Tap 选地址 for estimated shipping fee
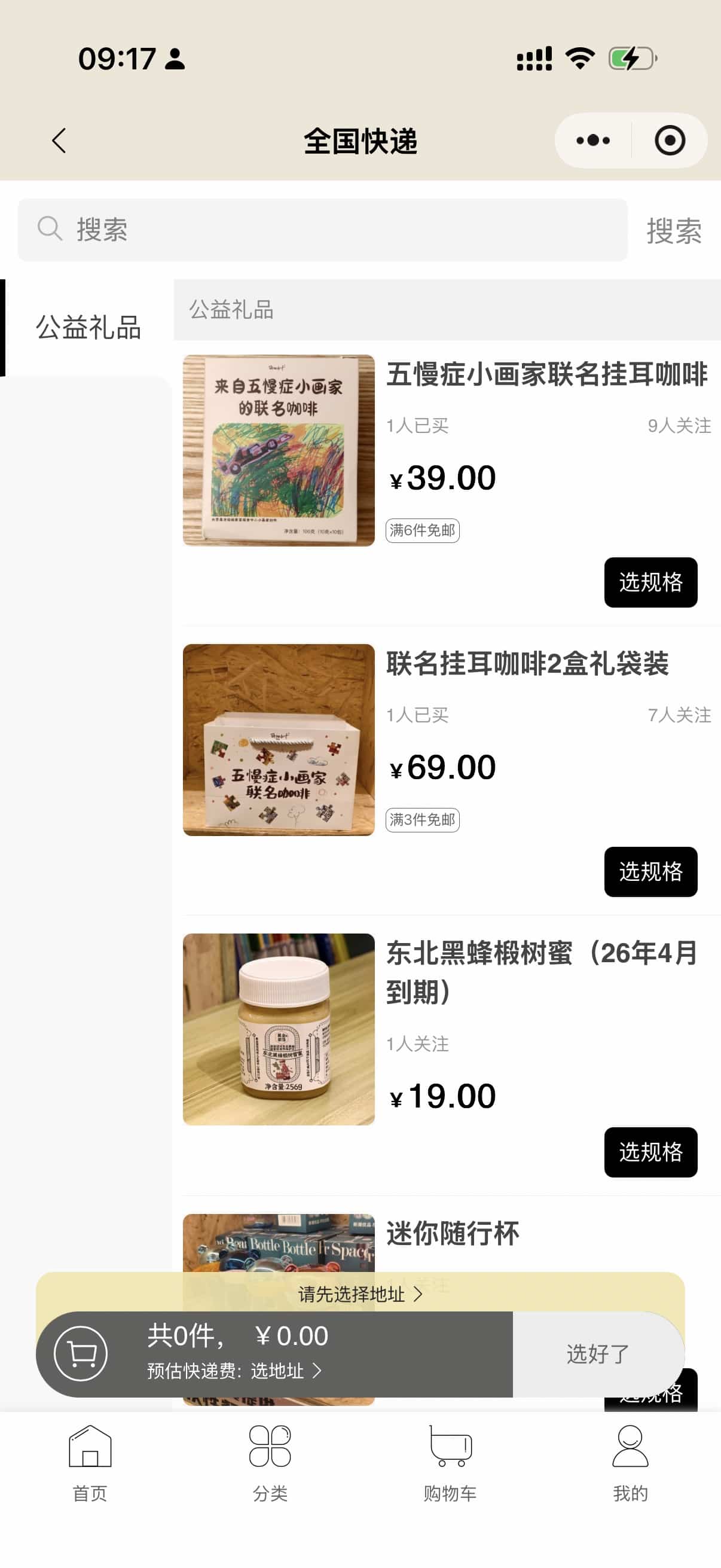This screenshot has width=721, height=1568. [x=286, y=1371]
